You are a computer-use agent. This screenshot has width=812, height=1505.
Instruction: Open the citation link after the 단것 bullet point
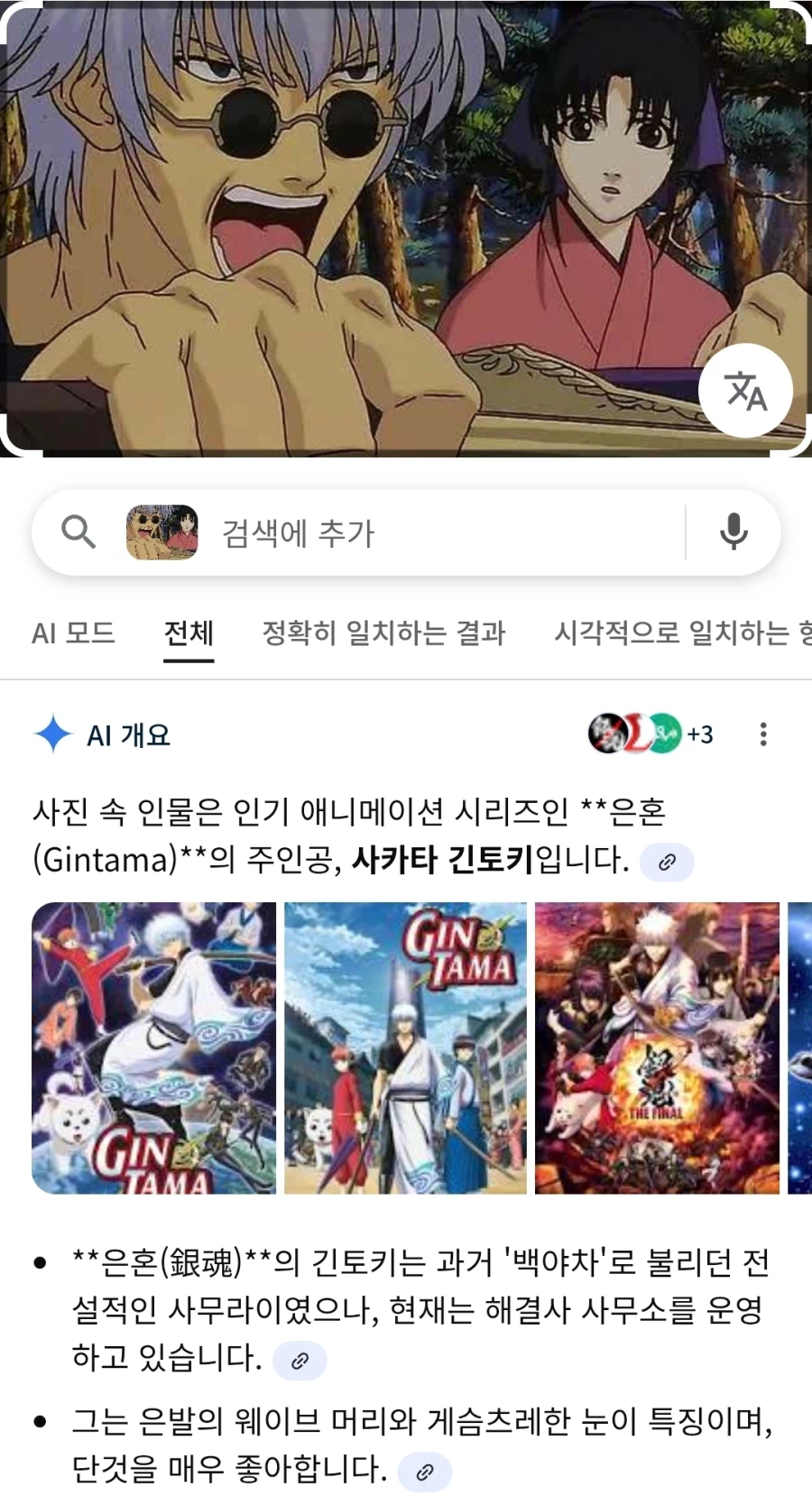pos(424,1470)
